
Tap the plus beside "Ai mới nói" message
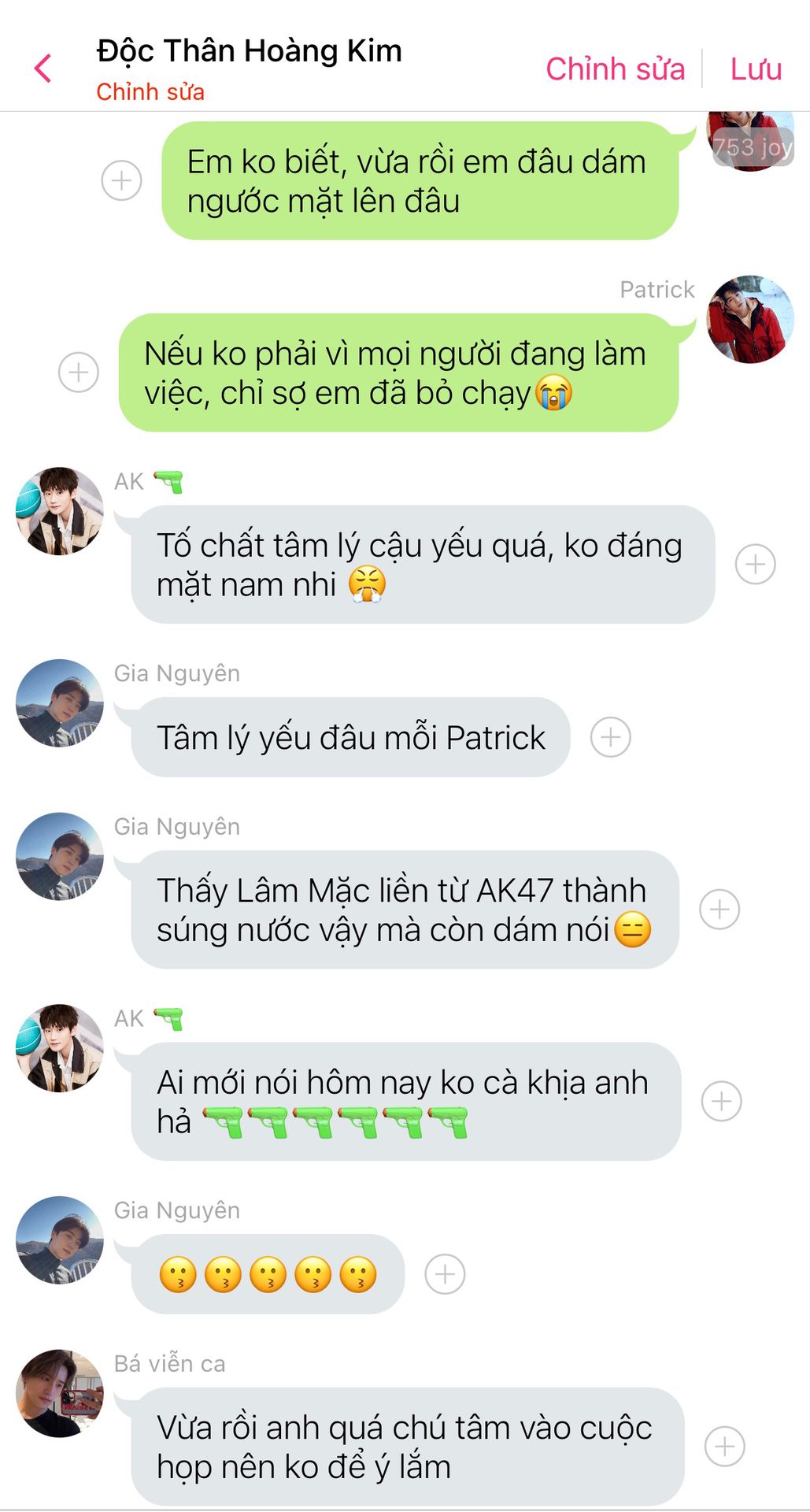pyautogui.click(x=722, y=1101)
